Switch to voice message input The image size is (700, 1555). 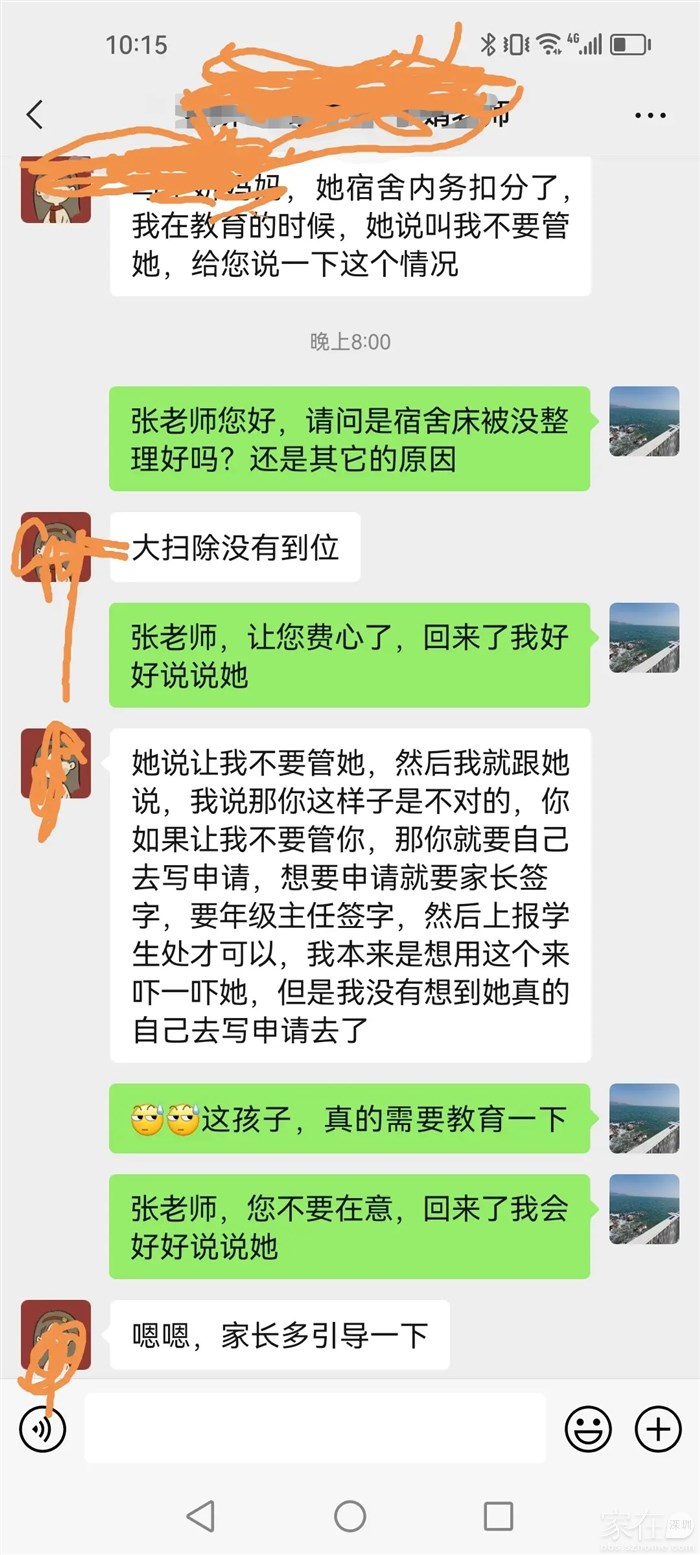click(x=42, y=1428)
